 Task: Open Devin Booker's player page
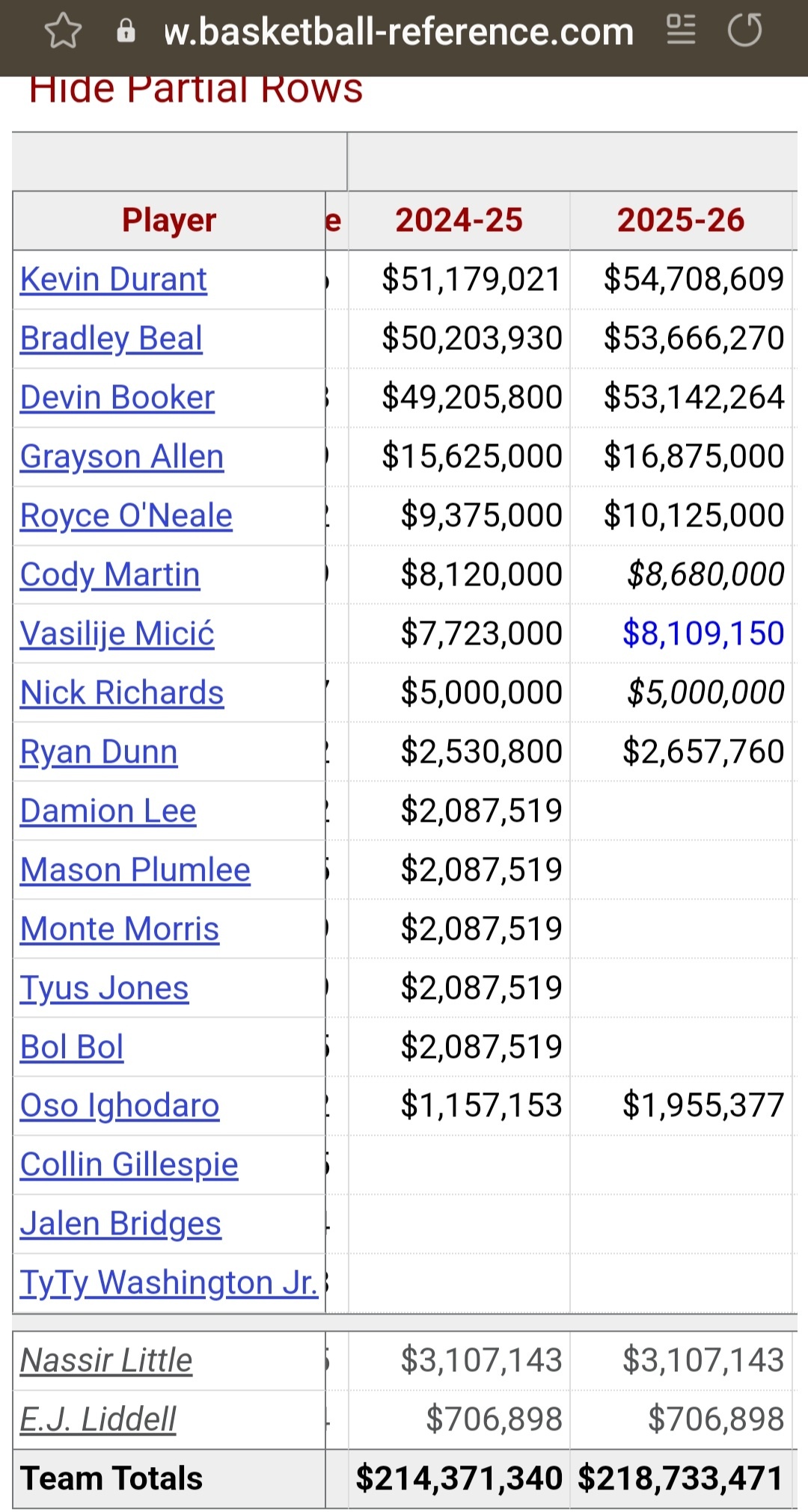point(117,398)
